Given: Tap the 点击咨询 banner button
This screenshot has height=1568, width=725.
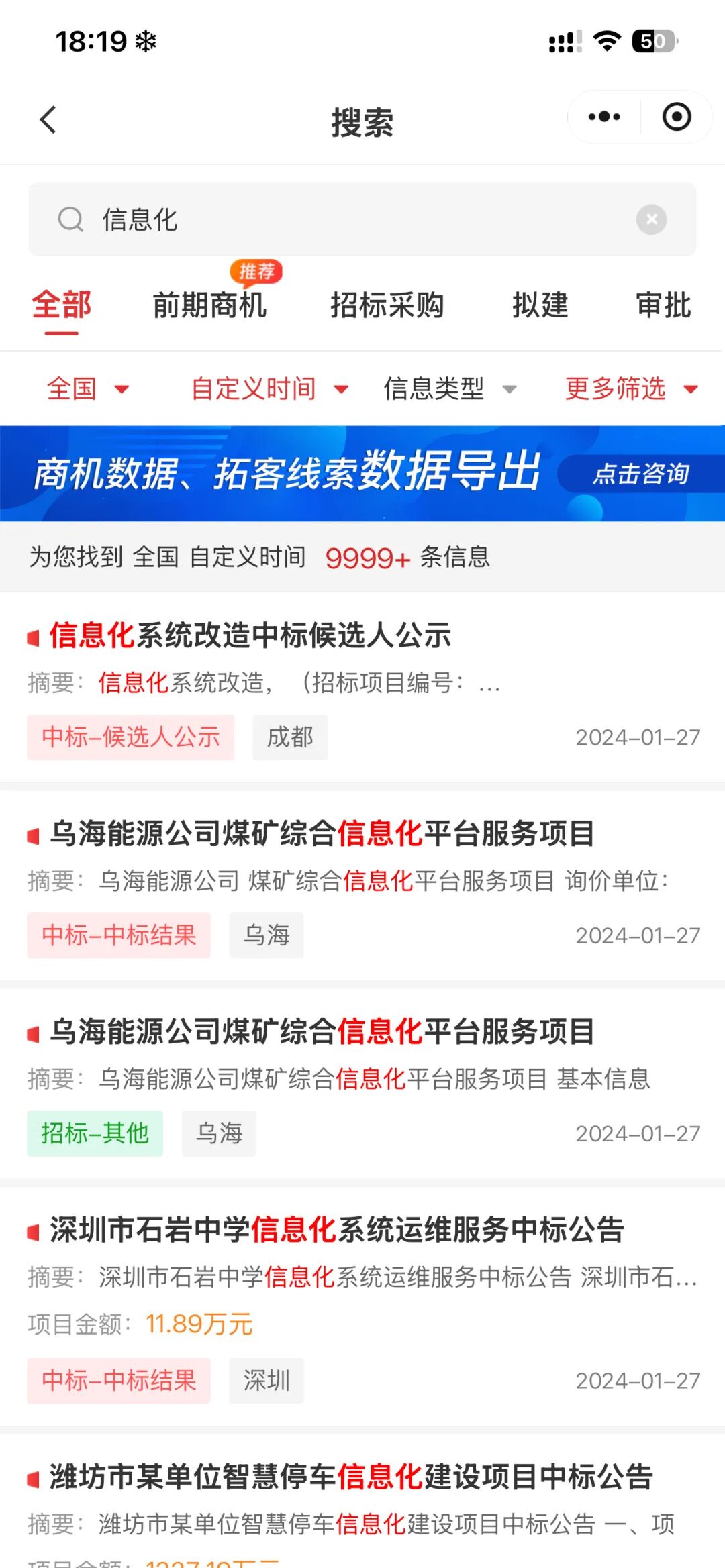Looking at the screenshot, I should (640, 474).
